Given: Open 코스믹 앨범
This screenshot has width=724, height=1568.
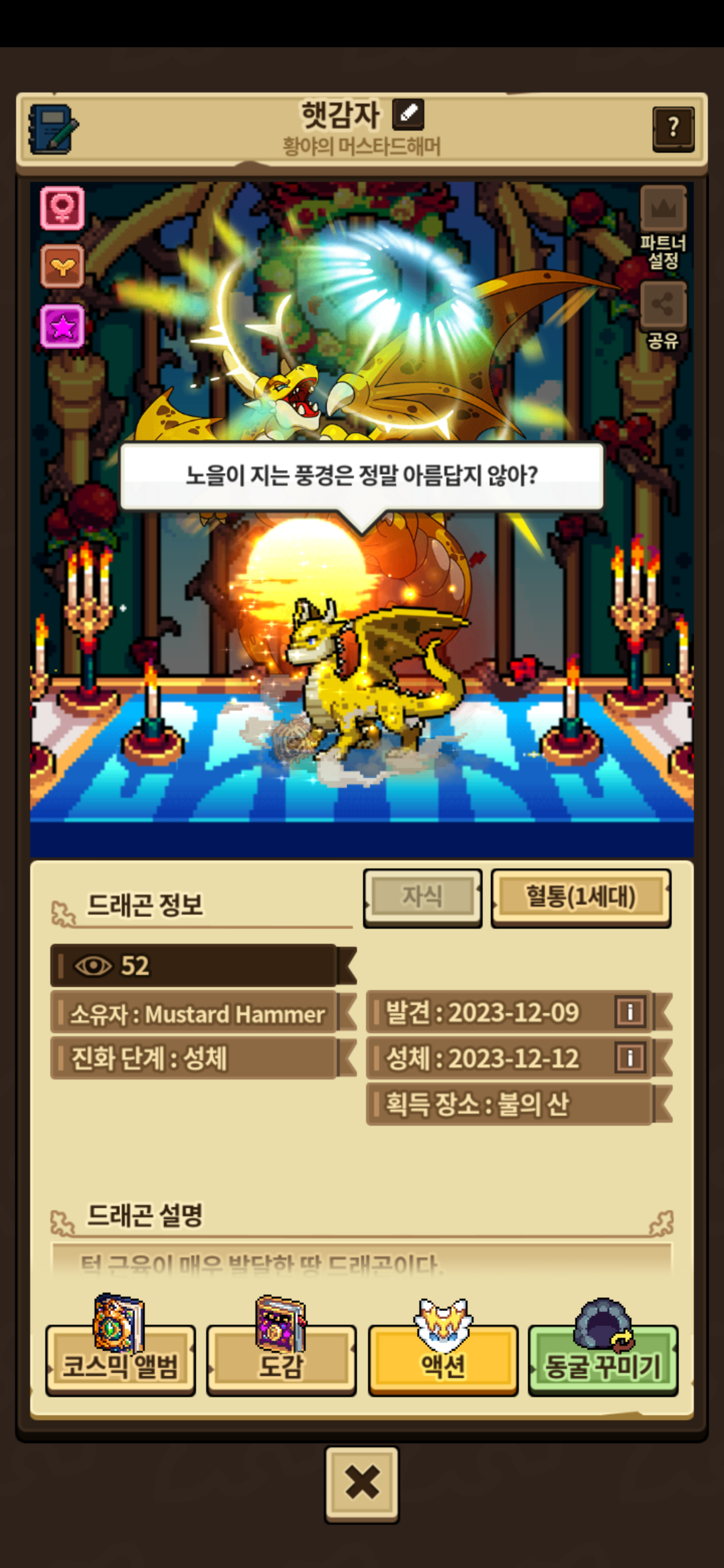Looking at the screenshot, I should (x=120, y=1359).
